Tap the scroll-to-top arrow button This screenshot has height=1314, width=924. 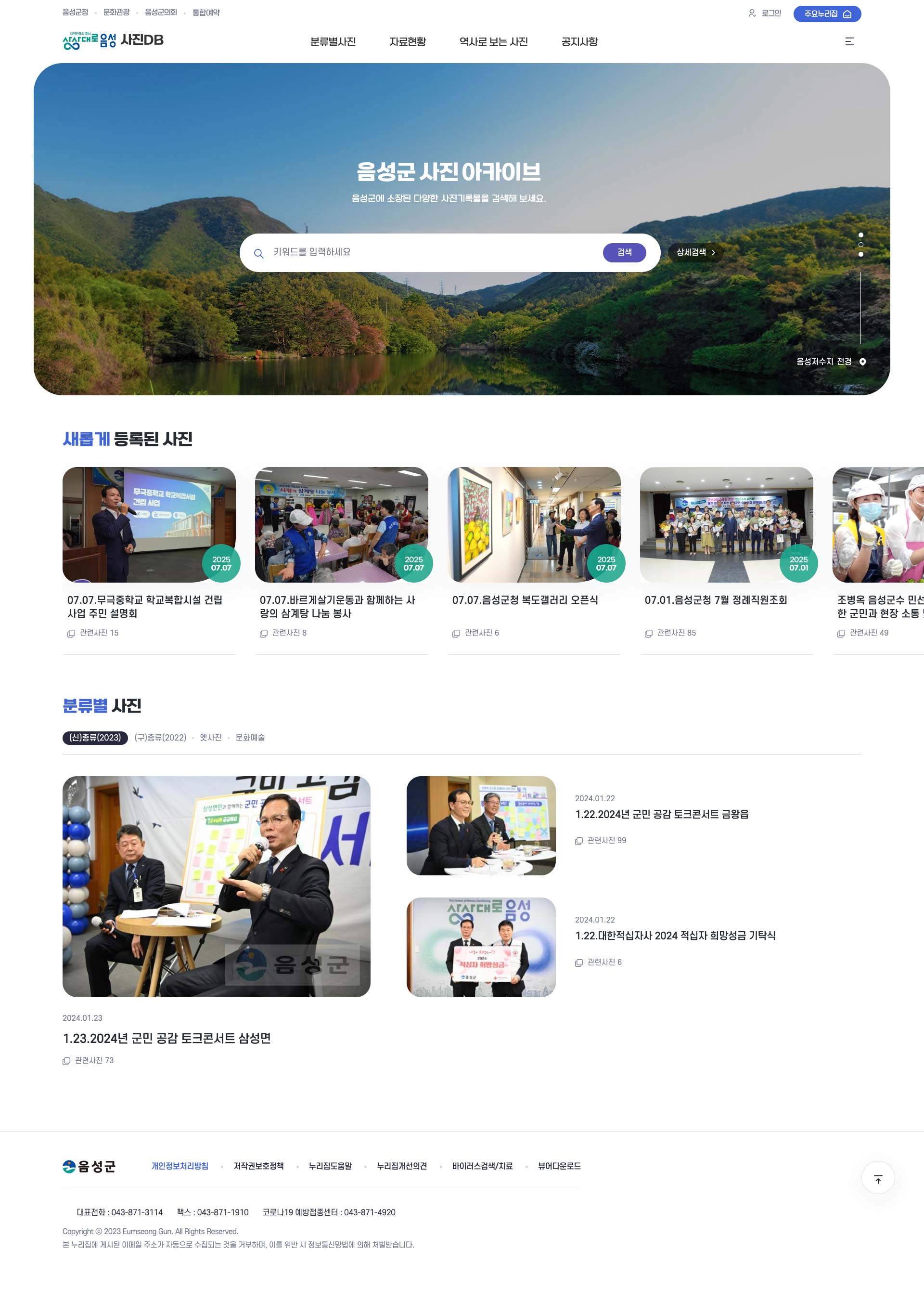click(878, 1177)
